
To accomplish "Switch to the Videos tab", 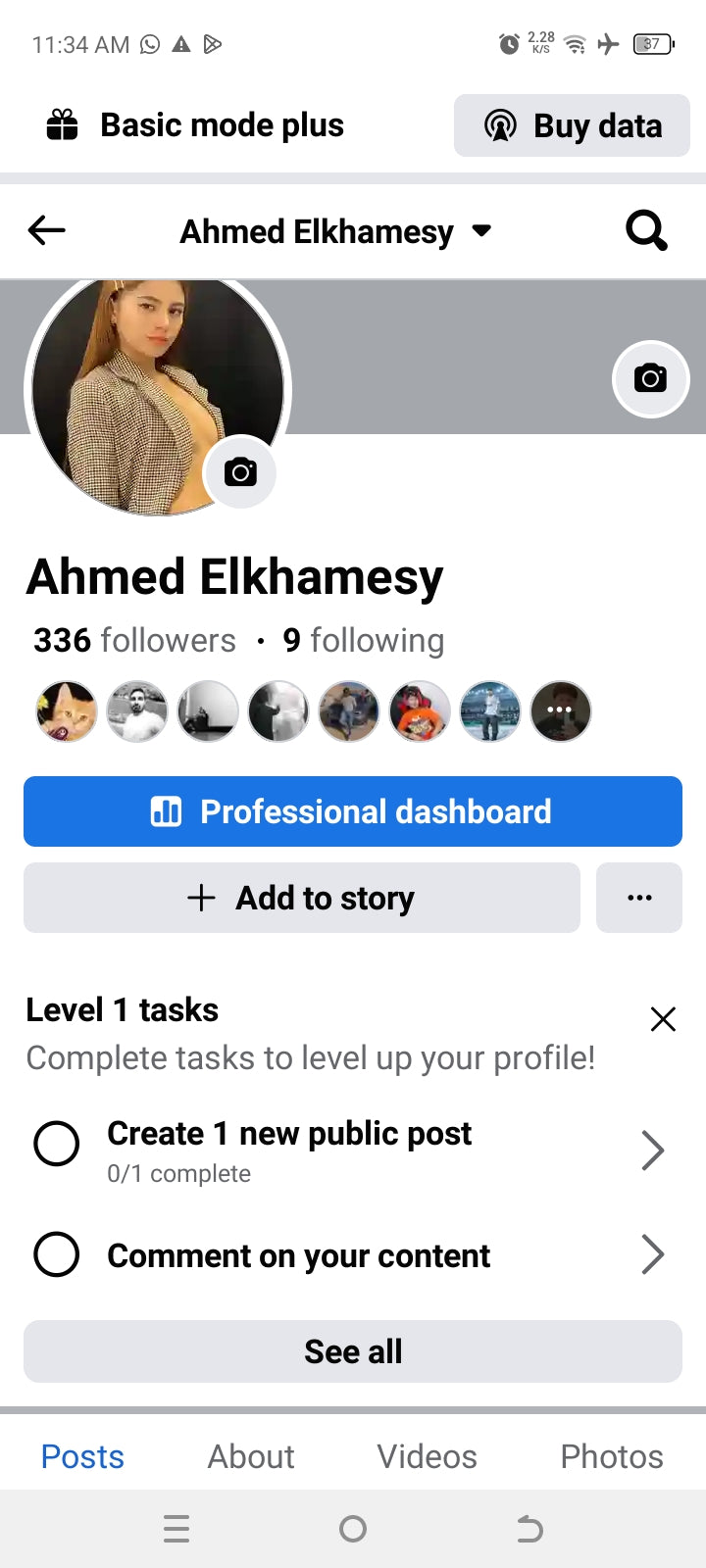I will (x=427, y=1456).
